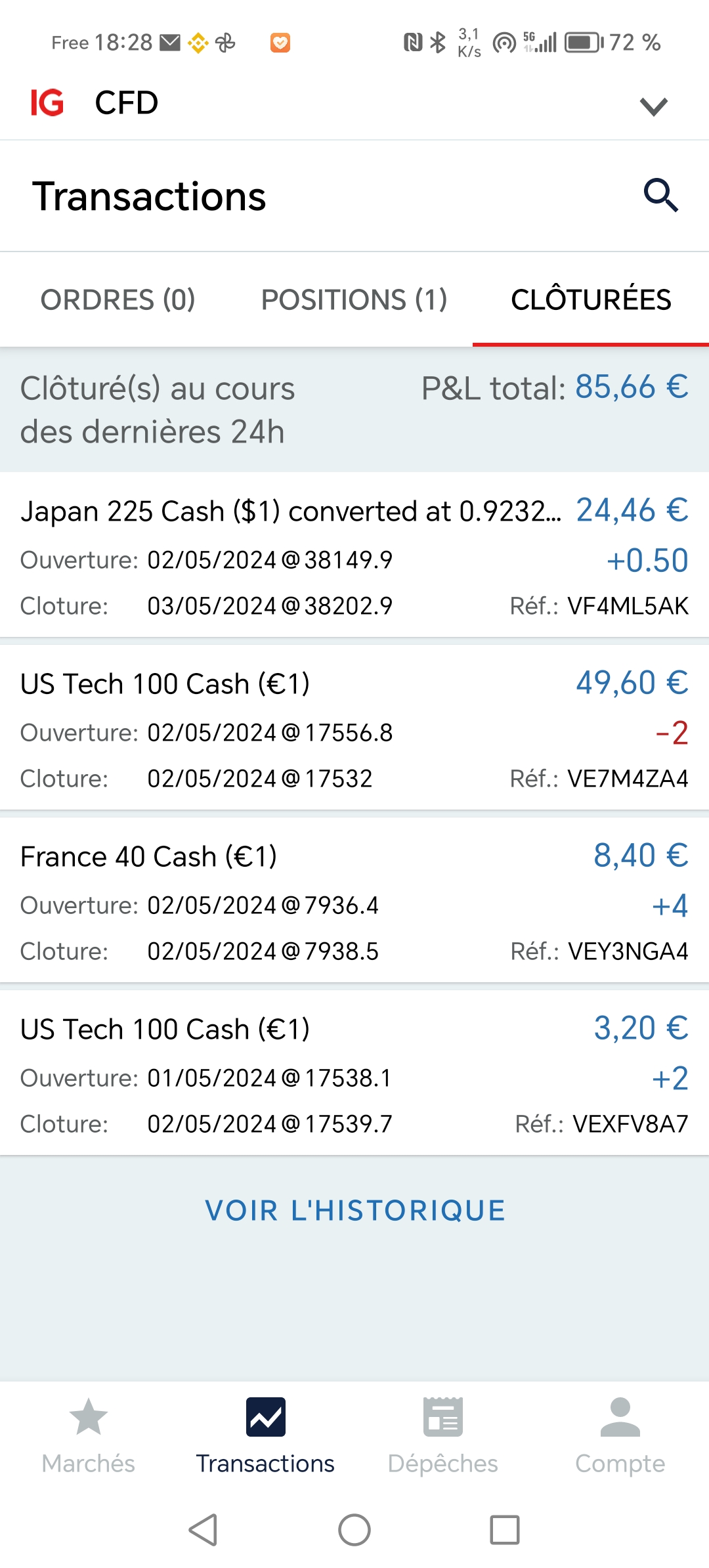Screen dimensions: 709x1568
Task: Open US Tech 100 trade ref VEXFV8A7
Action: [354, 1075]
